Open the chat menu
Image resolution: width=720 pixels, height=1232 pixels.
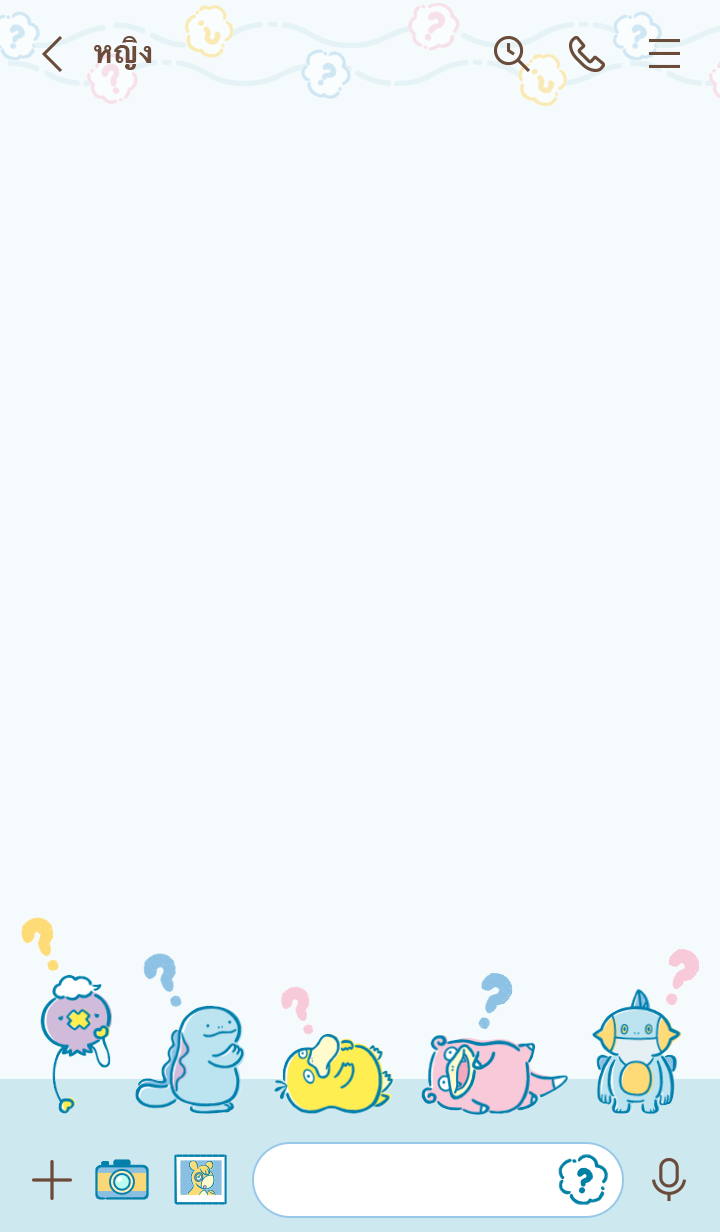(664, 54)
